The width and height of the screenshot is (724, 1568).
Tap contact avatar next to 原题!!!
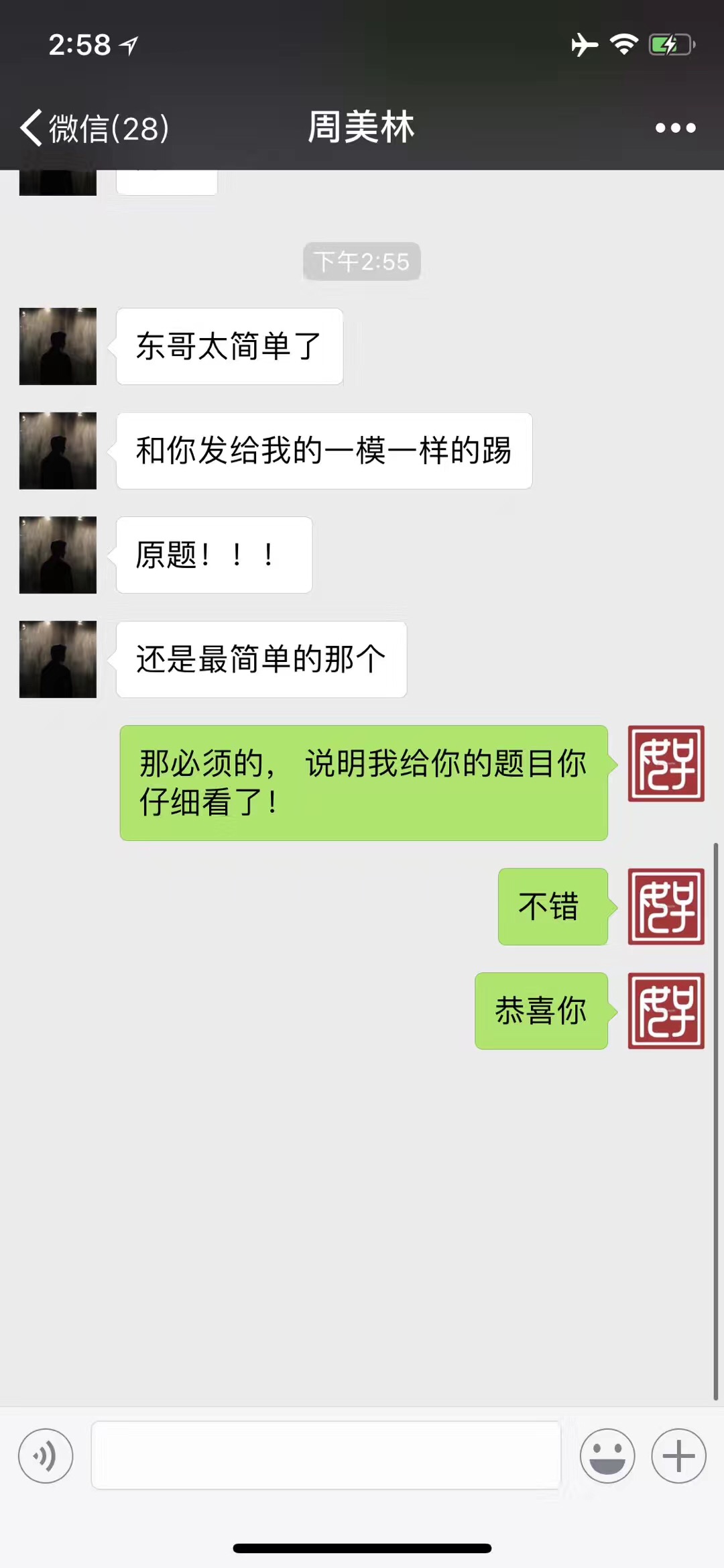tap(58, 555)
